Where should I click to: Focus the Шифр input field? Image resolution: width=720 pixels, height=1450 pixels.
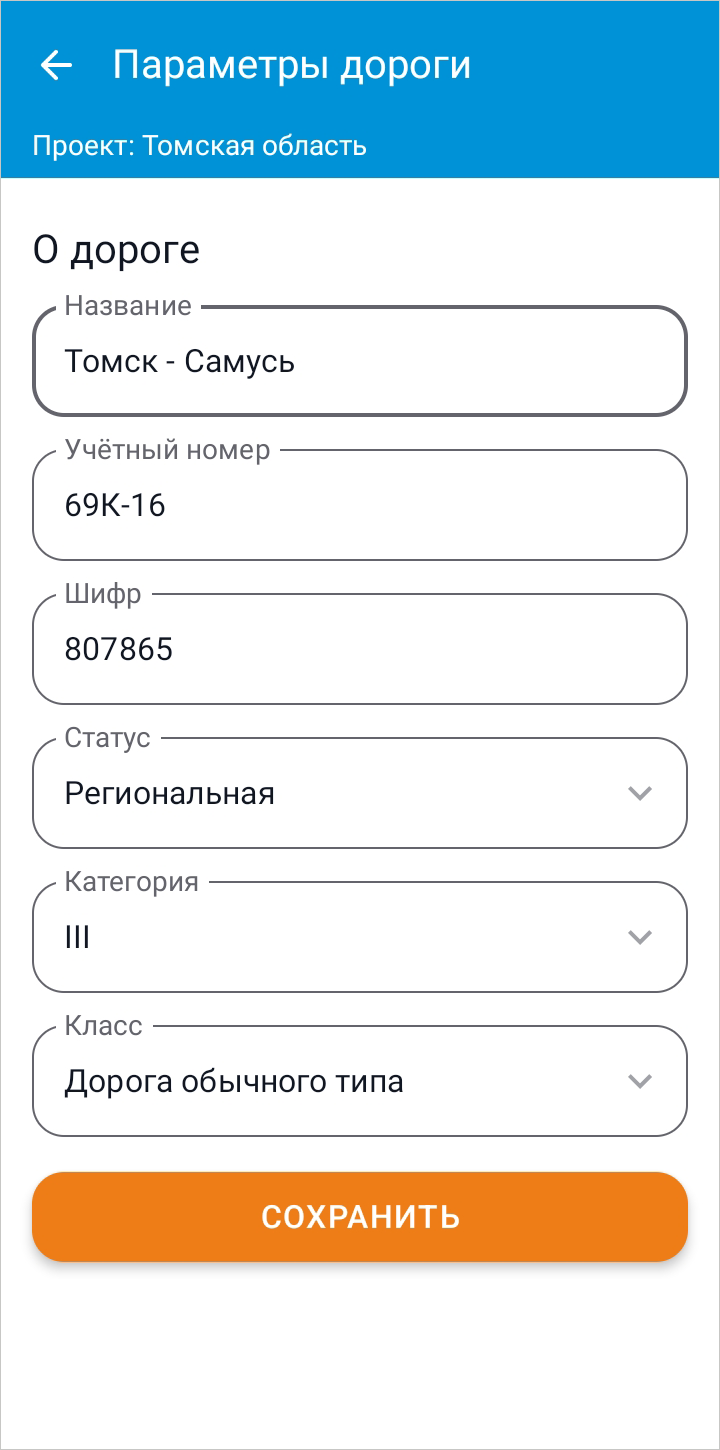(x=360, y=650)
